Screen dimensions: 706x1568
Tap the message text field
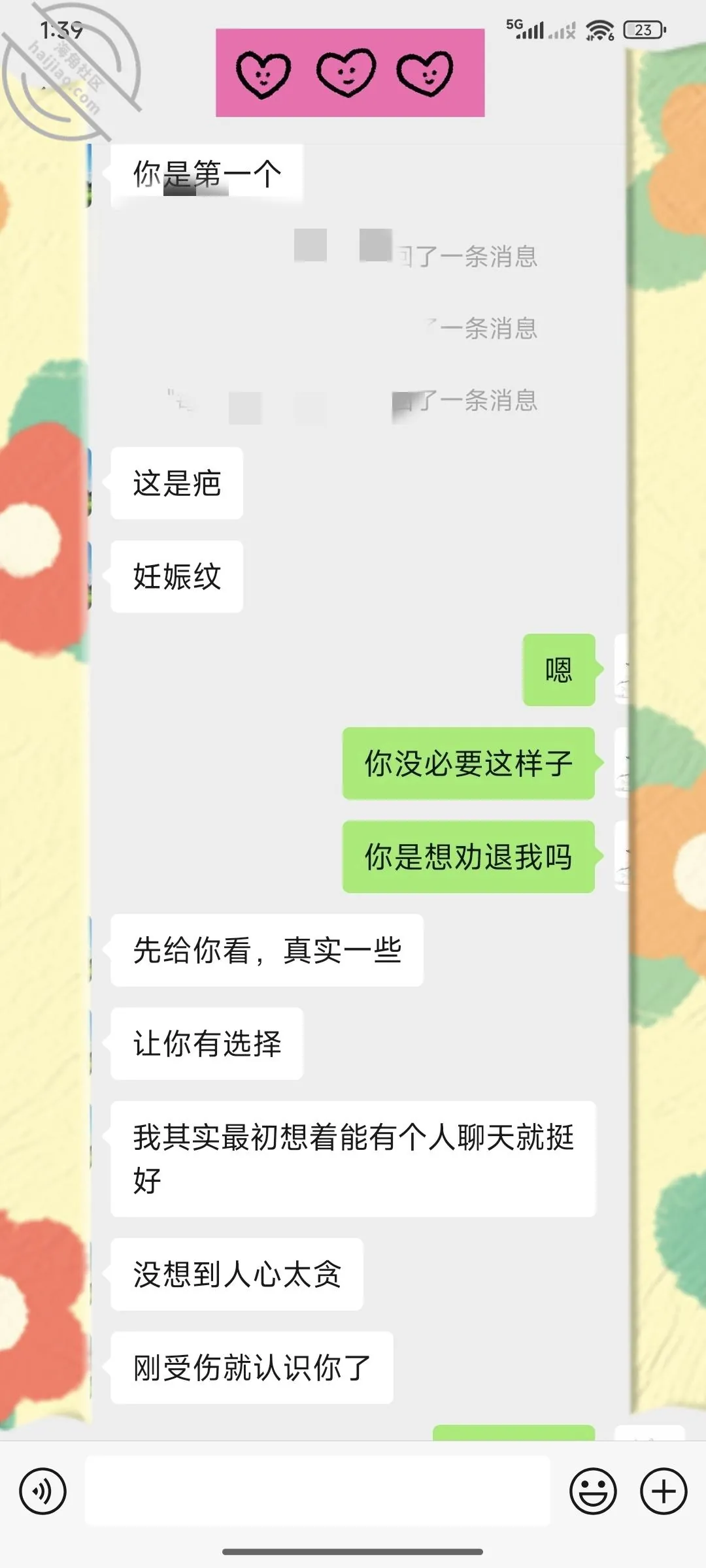[x=318, y=1490]
